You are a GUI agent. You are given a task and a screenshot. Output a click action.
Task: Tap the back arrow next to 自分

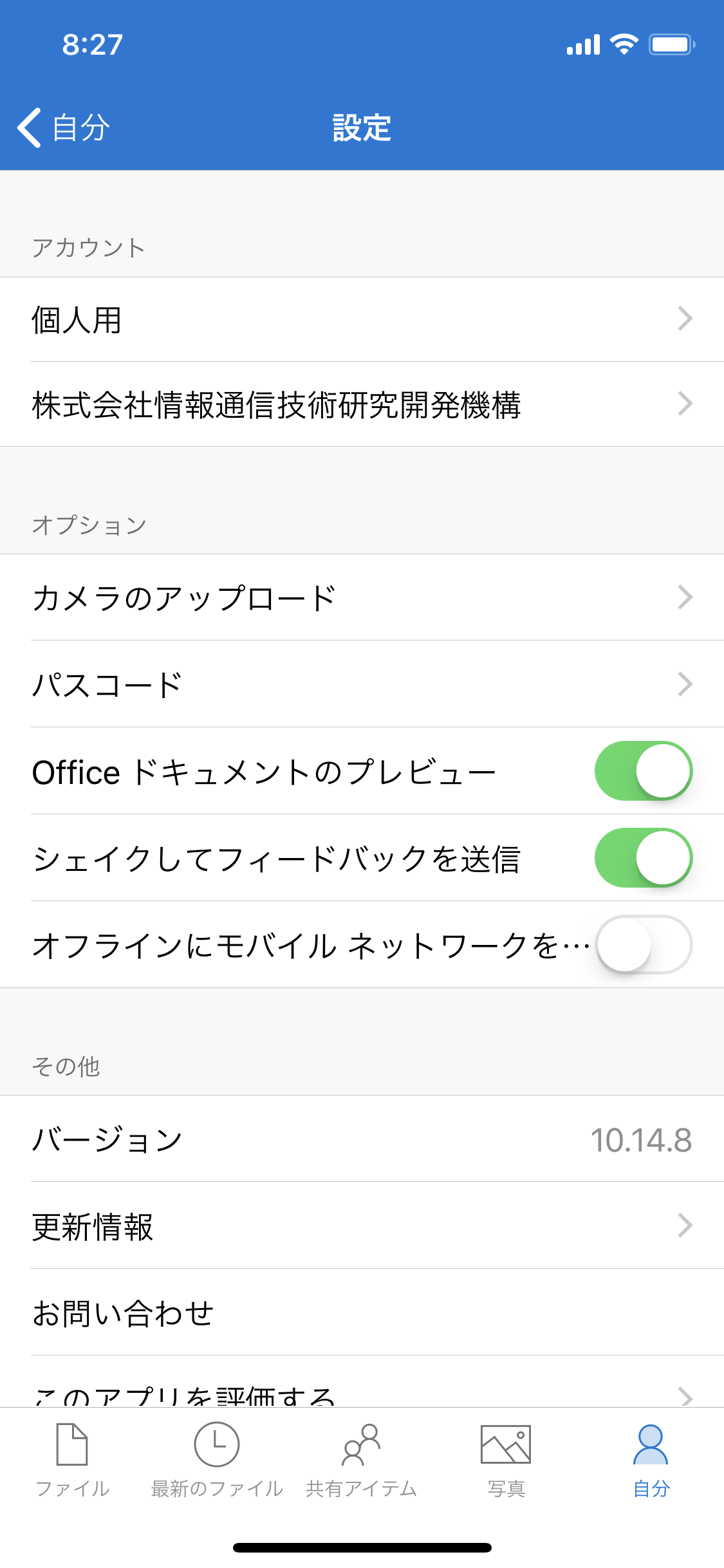coord(28,128)
